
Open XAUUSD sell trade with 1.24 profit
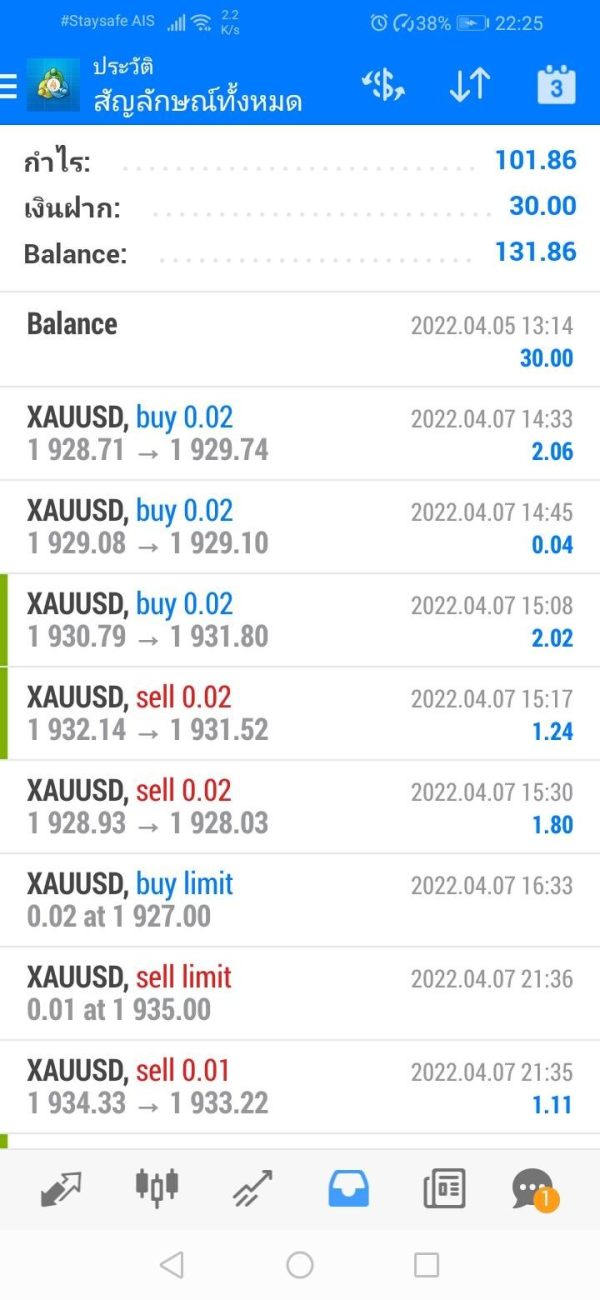tap(300, 713)
